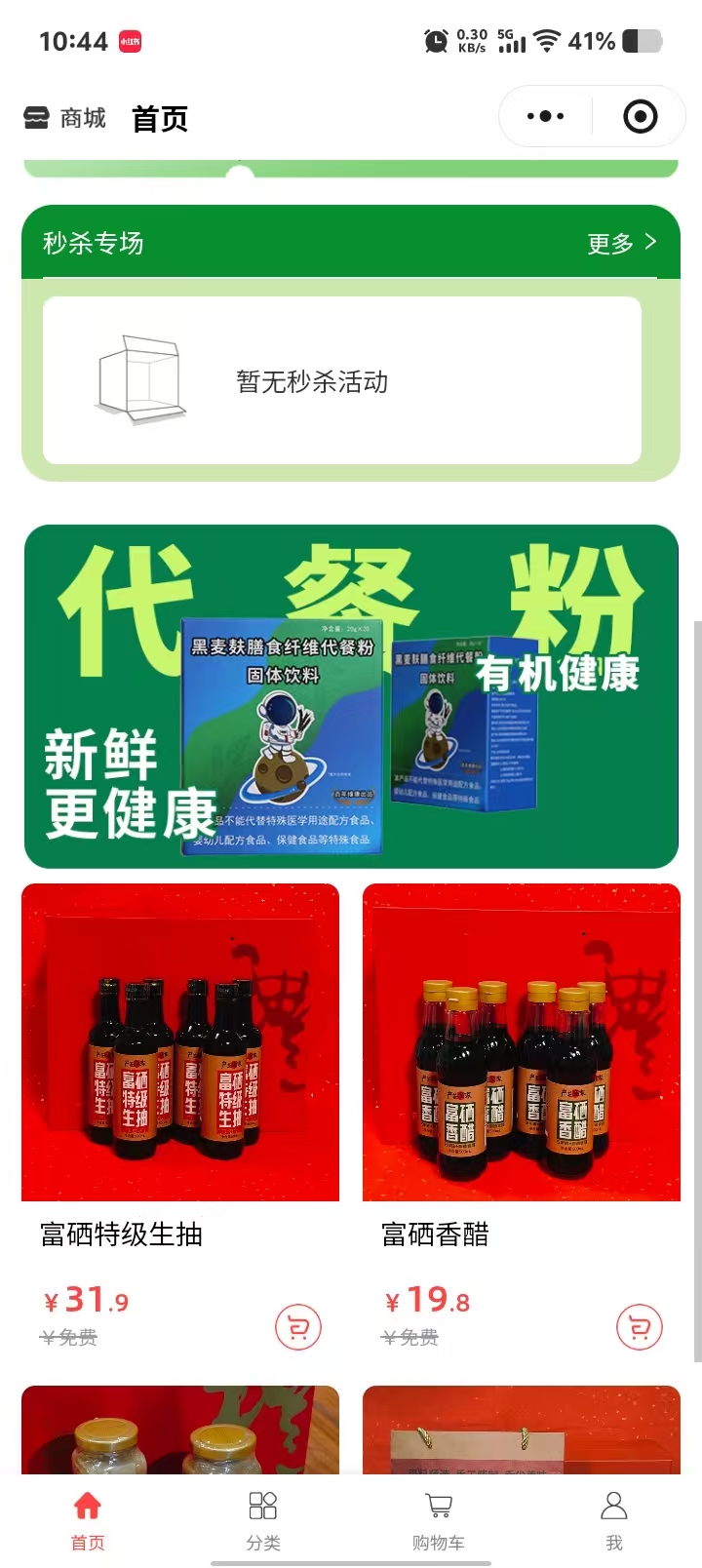Open the 富硒香醋 product card
This screenshot has width=702, height=1568.
[x=522, y=1043]
